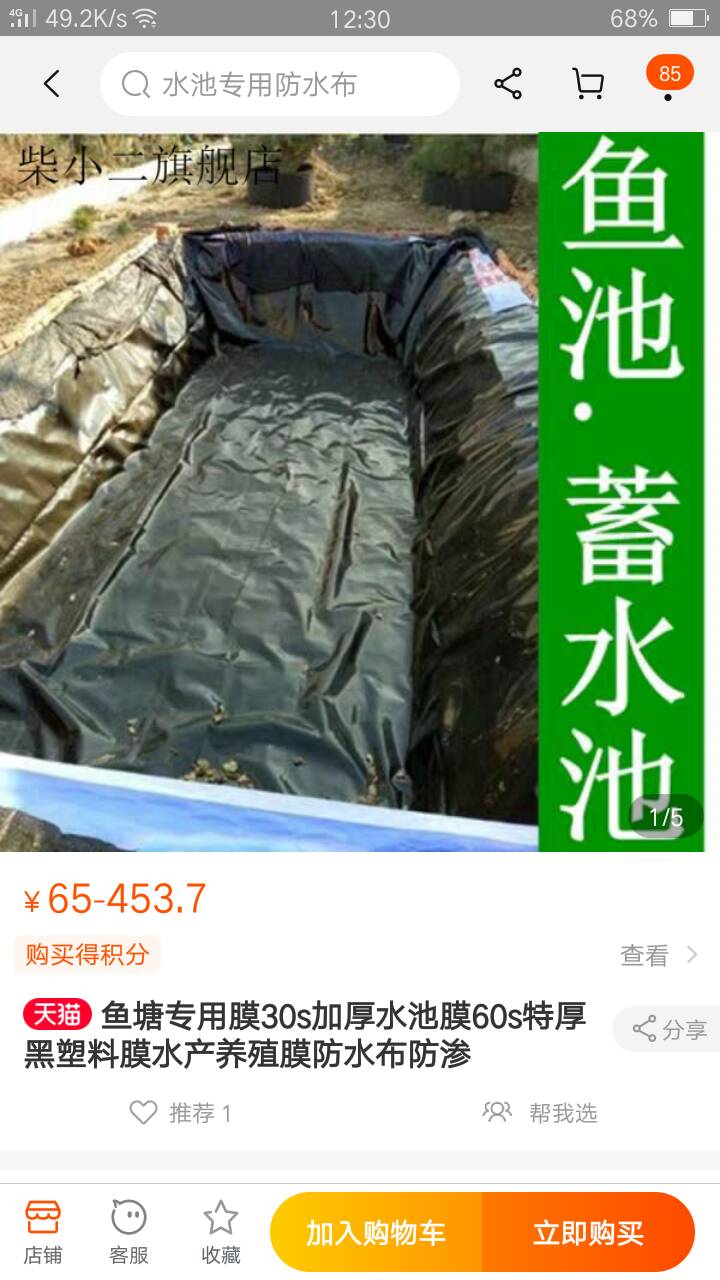720x1280 pixels.
Task: Go back with the top-left arrow
Action: tap(52, 84)
